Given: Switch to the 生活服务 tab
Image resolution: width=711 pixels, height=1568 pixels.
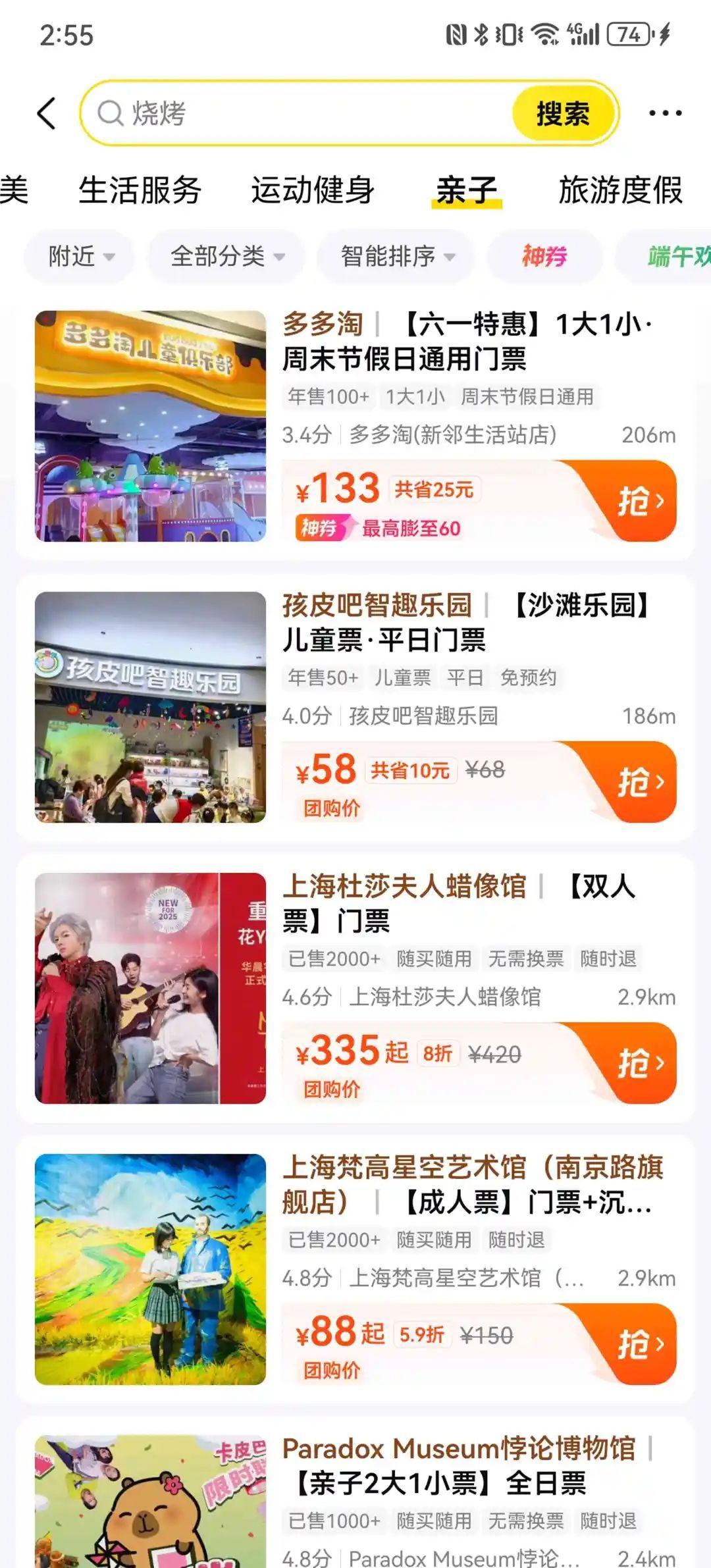Looking at the screenshot, I should tap(140, 190).
